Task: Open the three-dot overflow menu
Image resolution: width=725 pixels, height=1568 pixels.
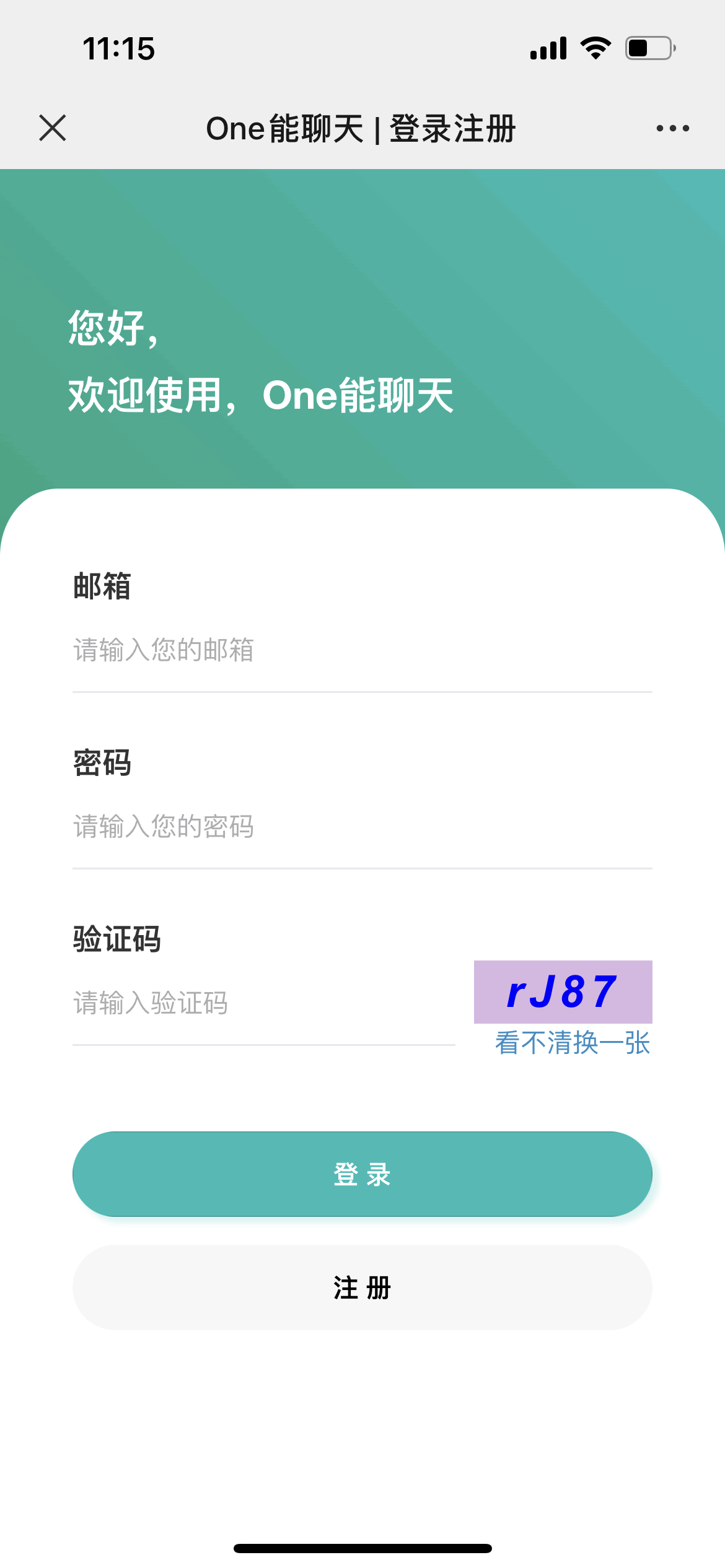Action: click(672, 128)
